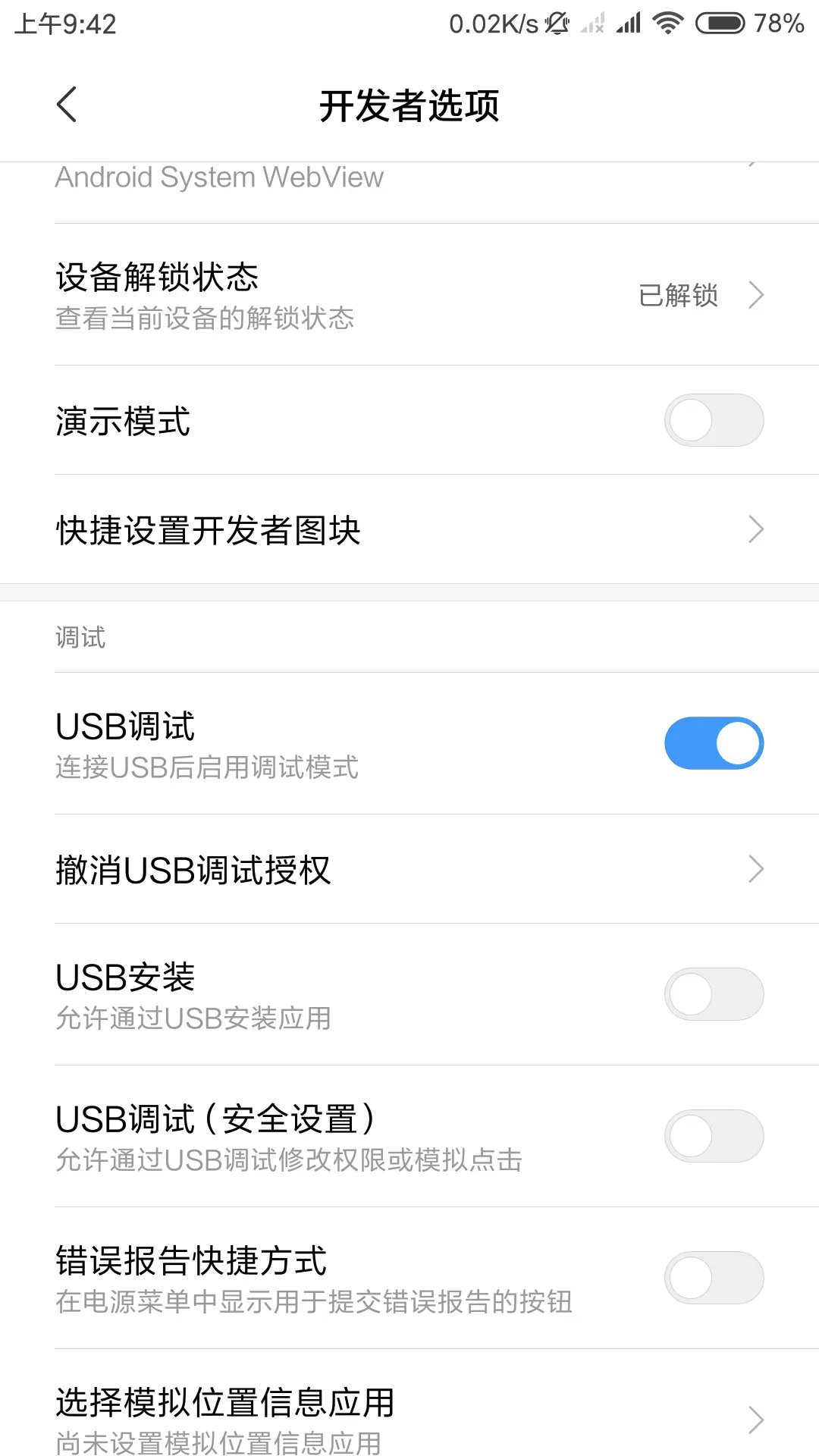The width and height of the screenshot is (819, 1456).
Task: Click the battery icon showing 78%
Action: point(721,23)
